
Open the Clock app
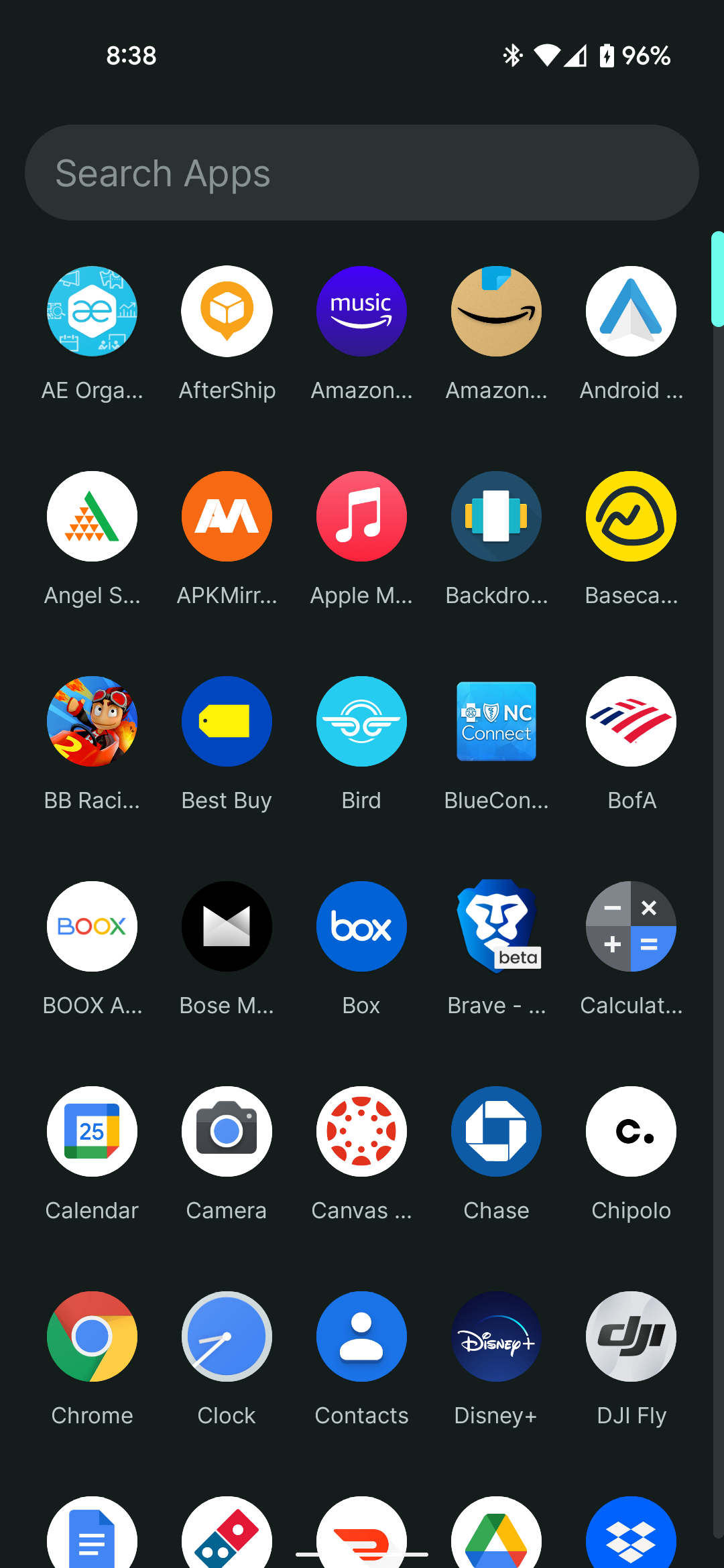click(227, 1337)
